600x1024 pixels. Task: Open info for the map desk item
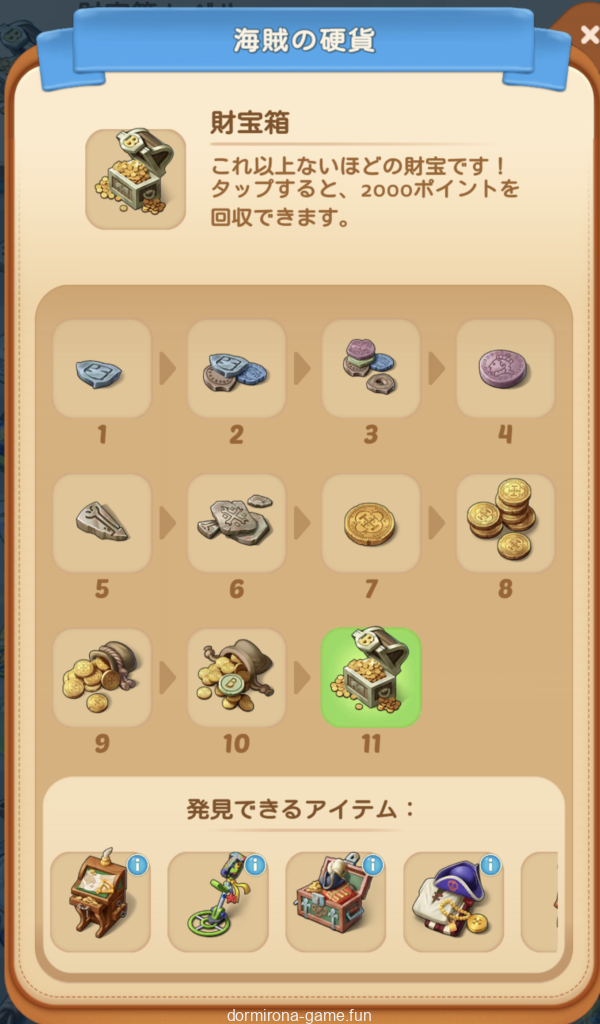tap(137, 865)
